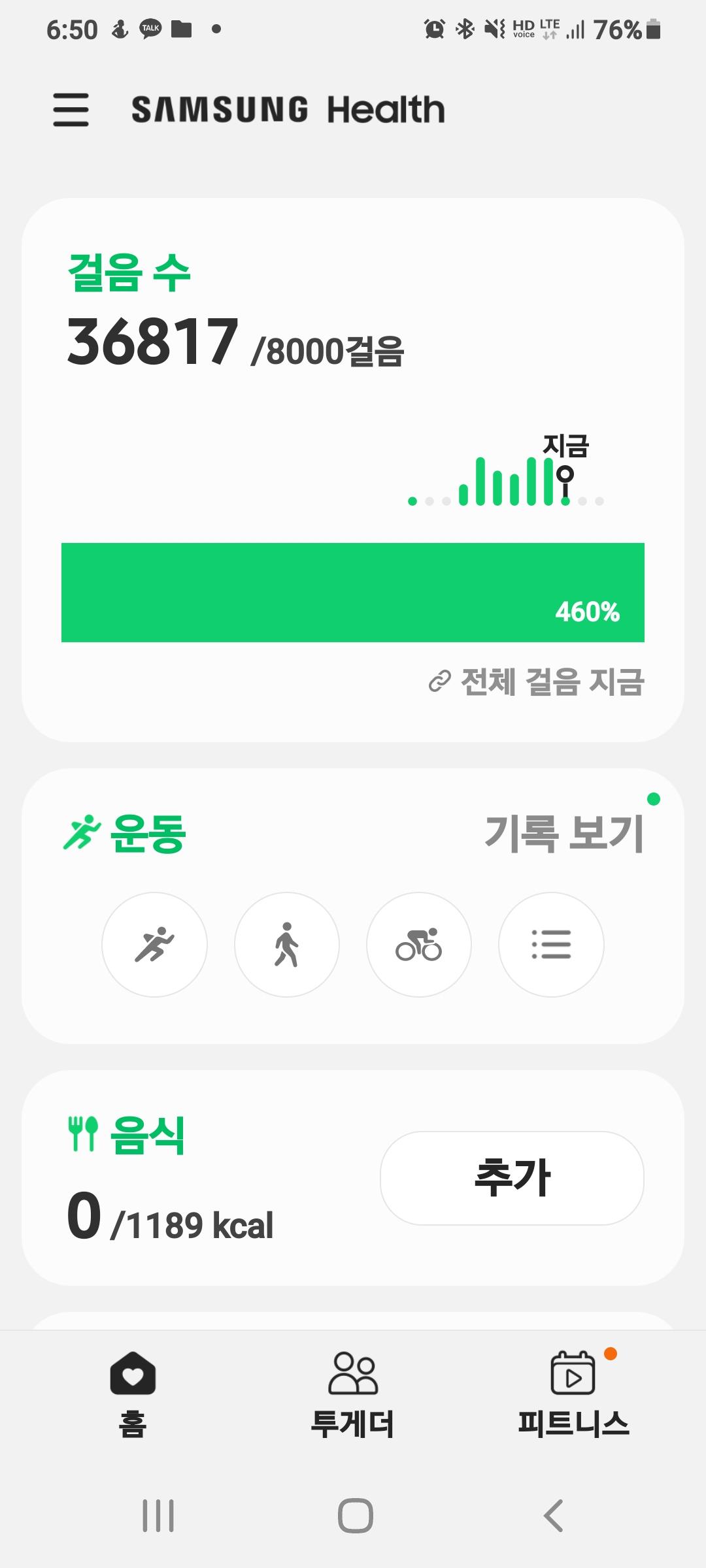Add a food entry with 추가
Screen dimensions: 706x1568
pos(512,1178)
